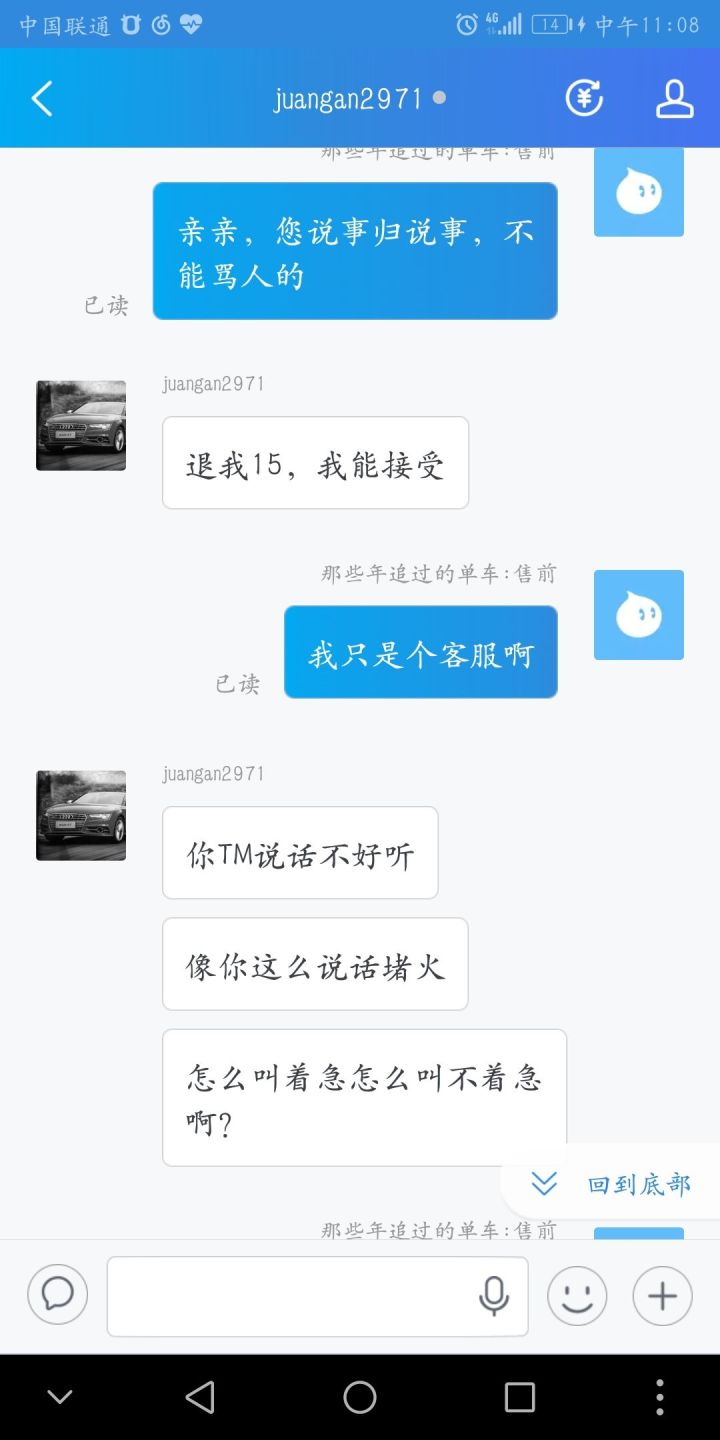Screen dimensions: 720x1440
Task: View the contact profile icon
Action: coord(674,99)
